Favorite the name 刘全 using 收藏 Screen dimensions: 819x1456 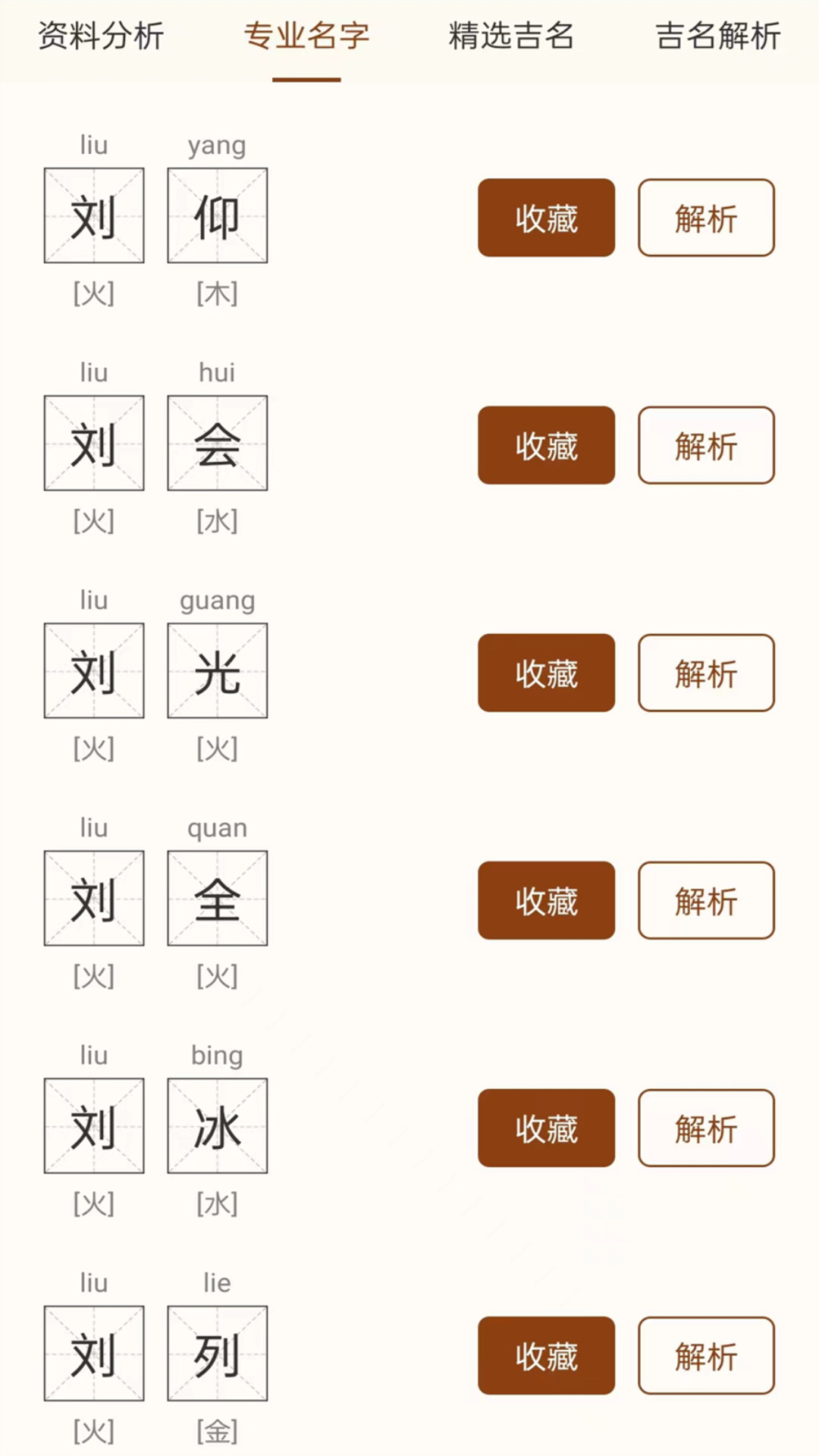[545, 901]
